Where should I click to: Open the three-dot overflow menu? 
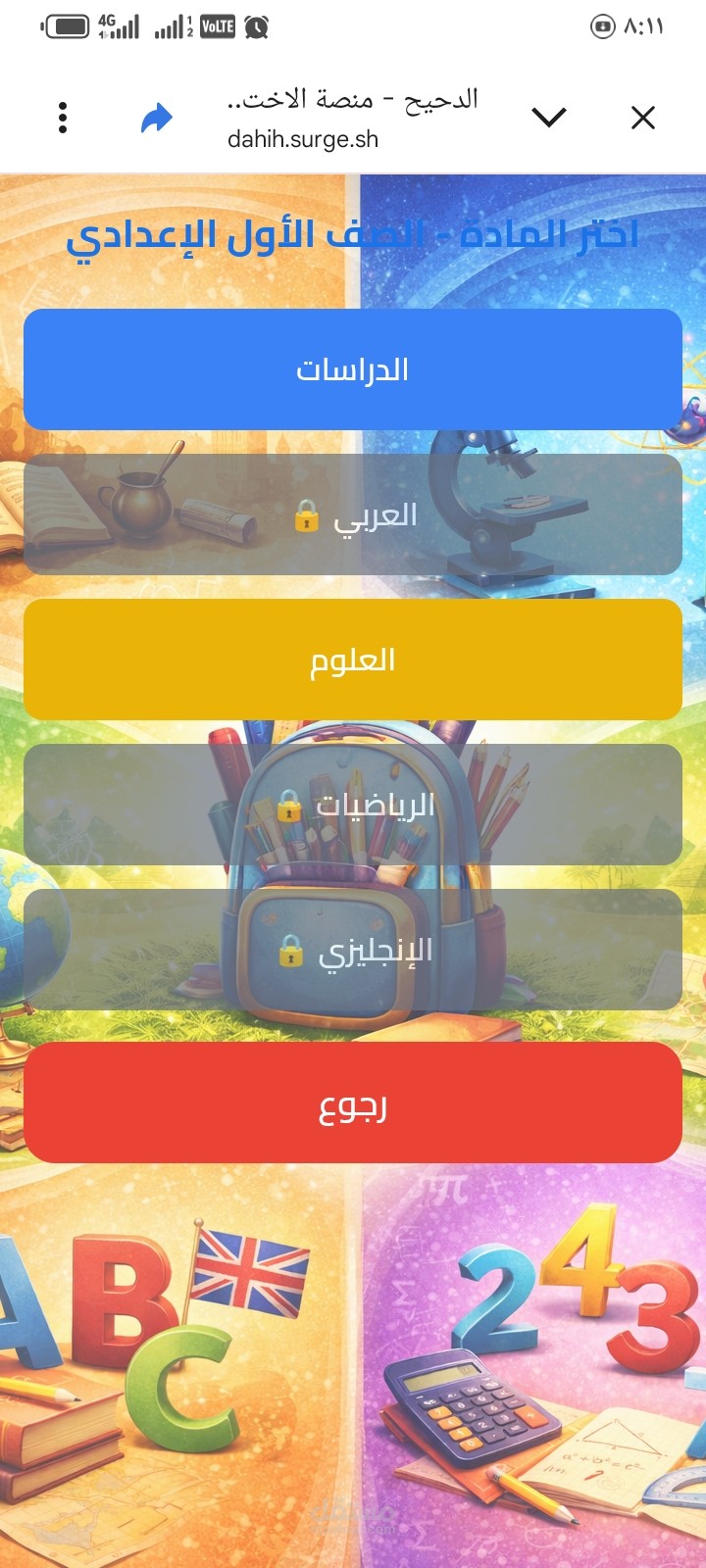(63, 118)
